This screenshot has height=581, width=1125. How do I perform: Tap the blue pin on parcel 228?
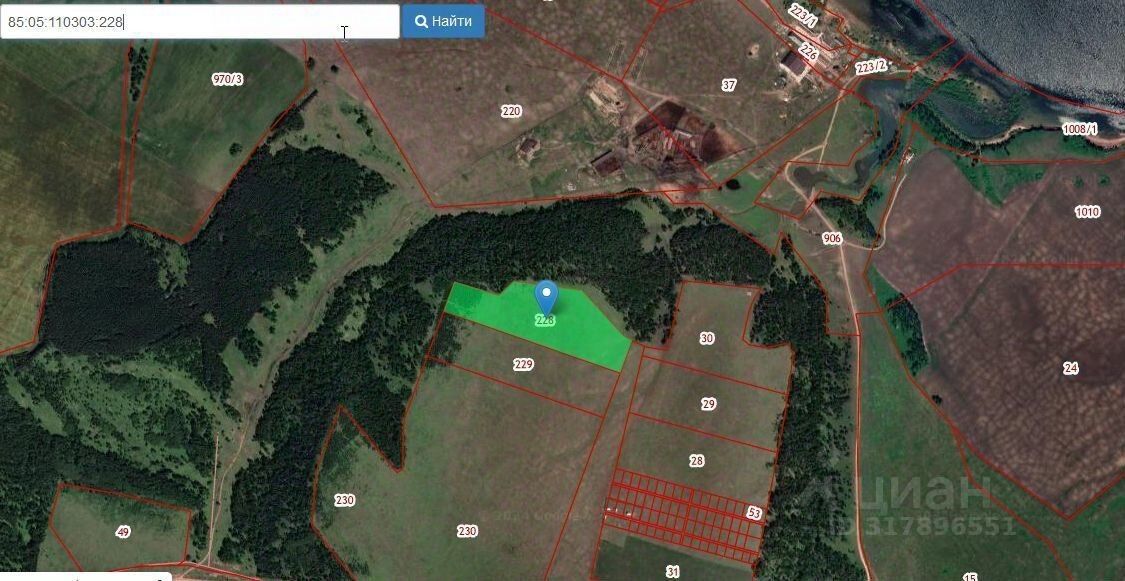[546, 296]
